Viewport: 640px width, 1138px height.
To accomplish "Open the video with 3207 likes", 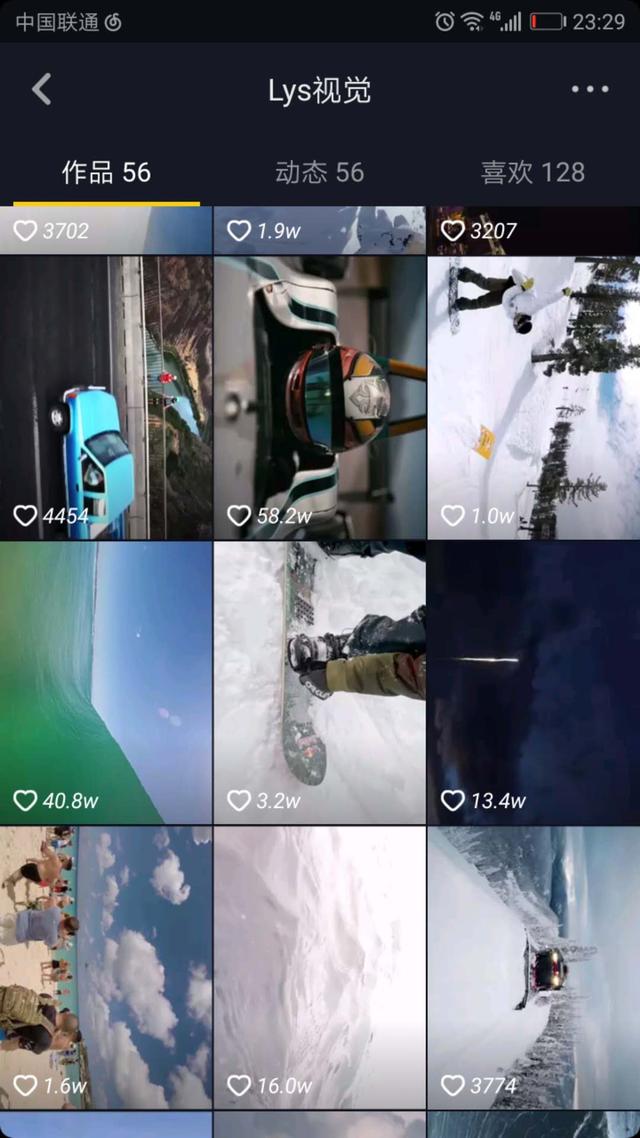I will pyautogui.click(x=534, y=230).
